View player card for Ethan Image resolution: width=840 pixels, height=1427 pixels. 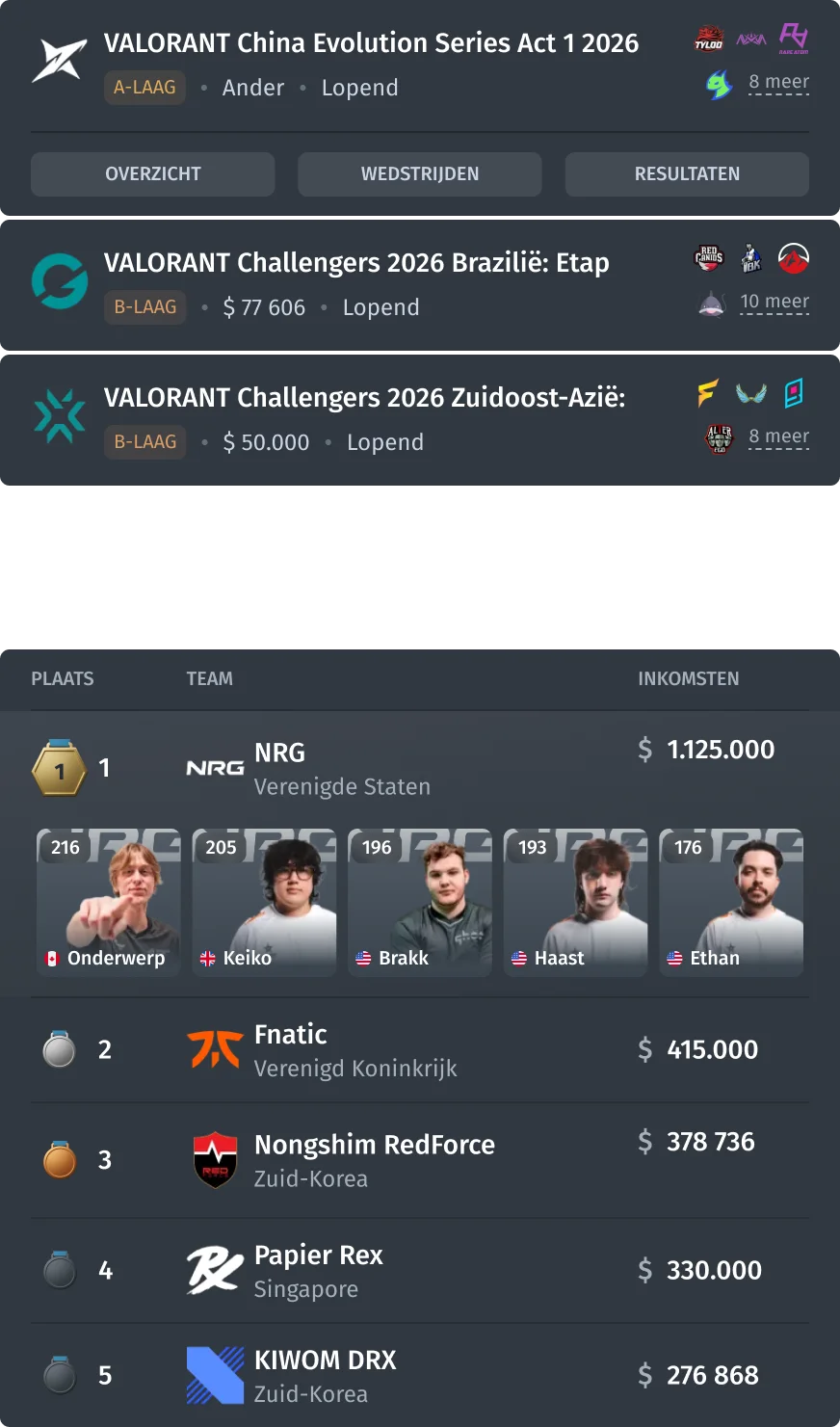[x=731, y=902]
